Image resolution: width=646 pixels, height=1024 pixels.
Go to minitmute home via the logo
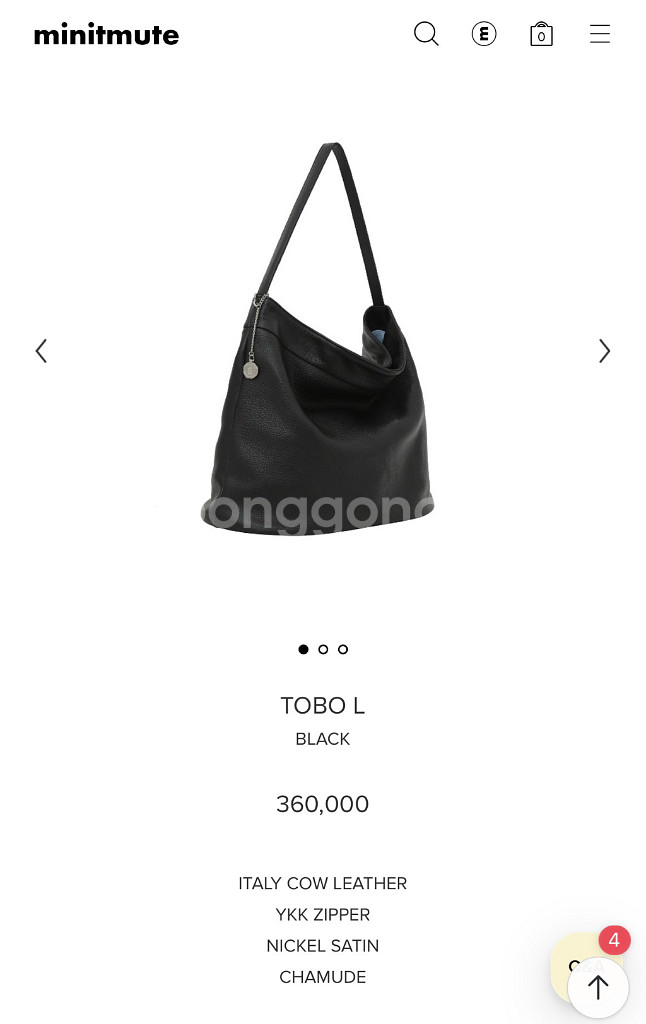[106, 35]
